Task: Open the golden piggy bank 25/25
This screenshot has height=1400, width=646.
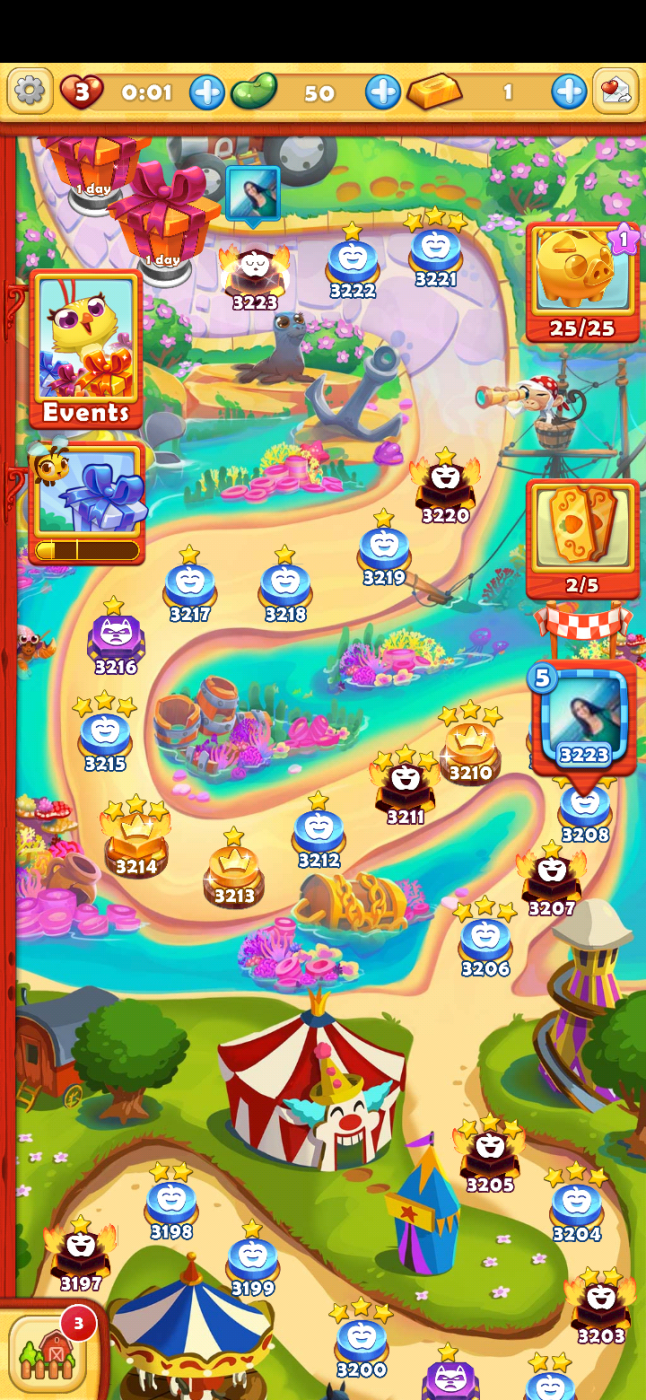Action: (582, 282)
